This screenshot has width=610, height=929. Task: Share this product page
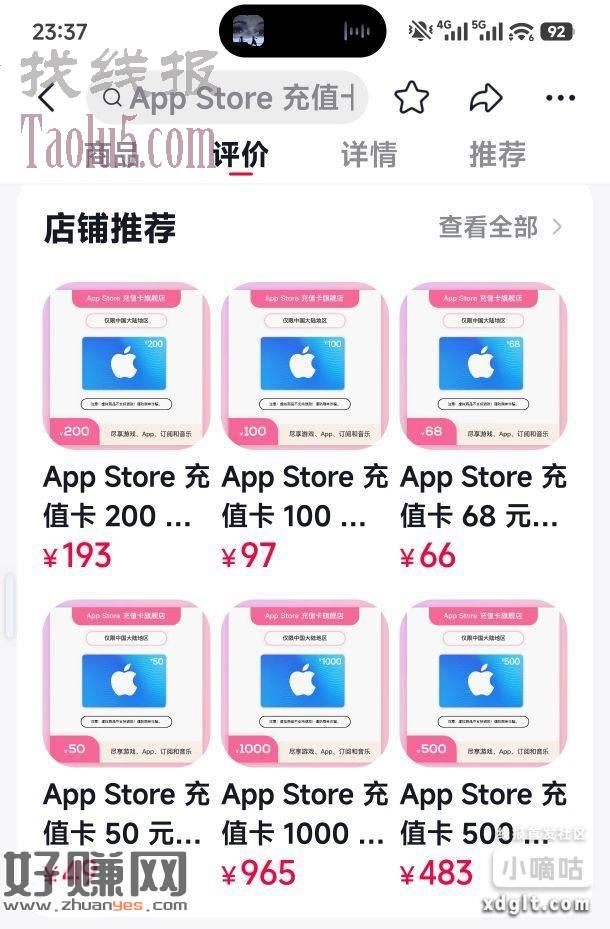tap(485, 98)
